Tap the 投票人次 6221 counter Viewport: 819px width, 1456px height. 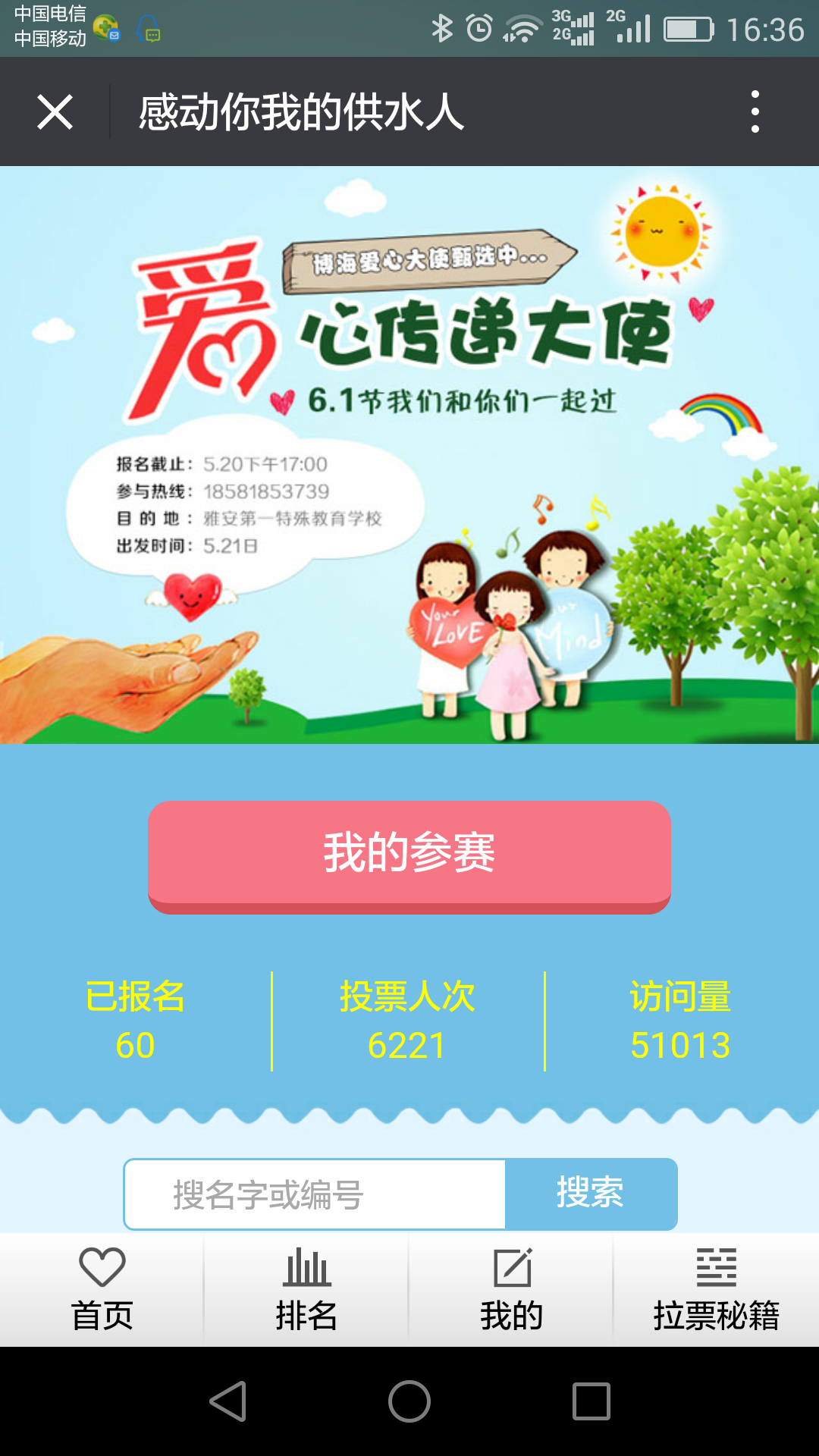[407, 1020]
